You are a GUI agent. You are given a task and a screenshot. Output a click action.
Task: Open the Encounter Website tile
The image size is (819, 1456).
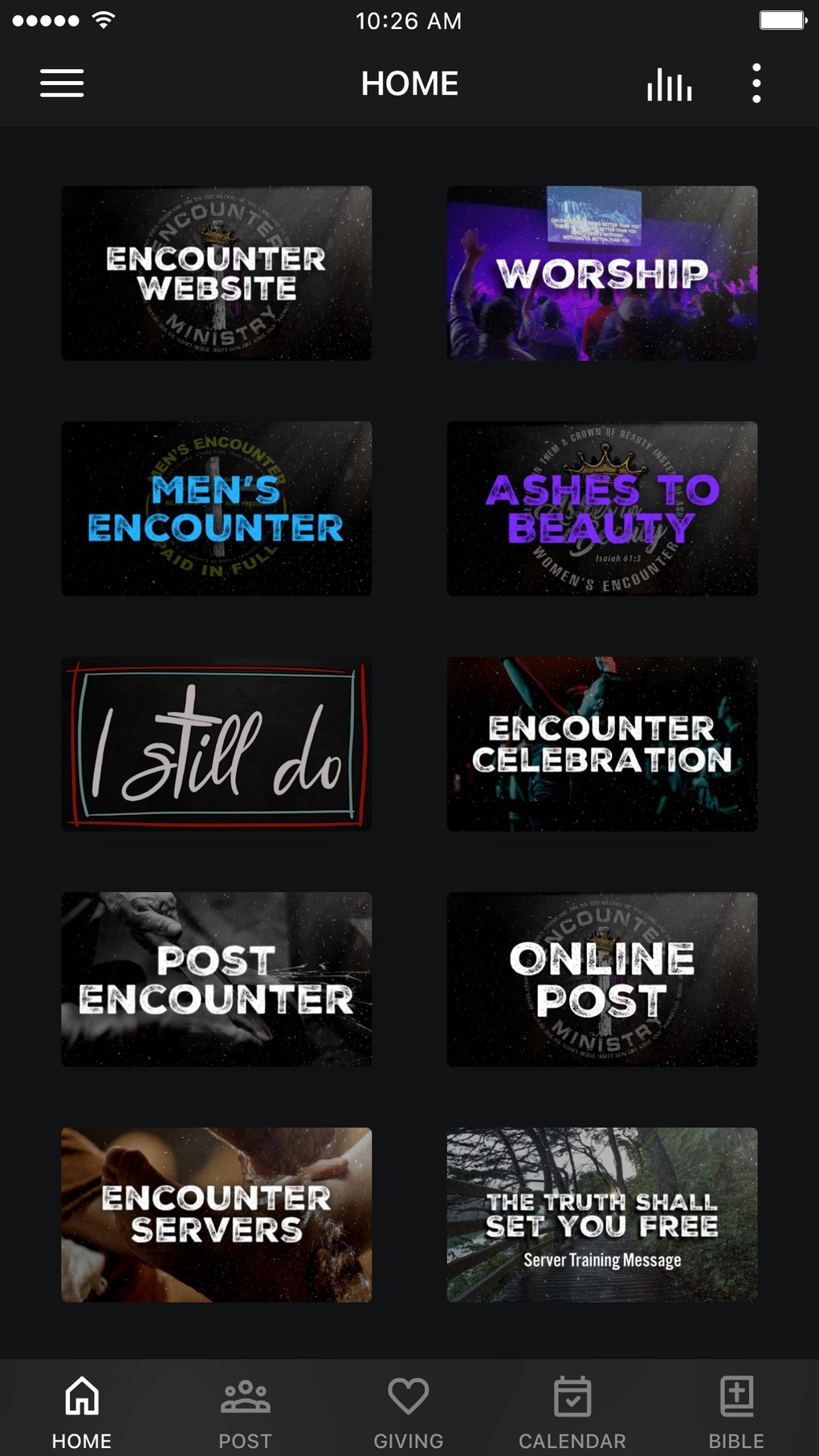(216, 272)
